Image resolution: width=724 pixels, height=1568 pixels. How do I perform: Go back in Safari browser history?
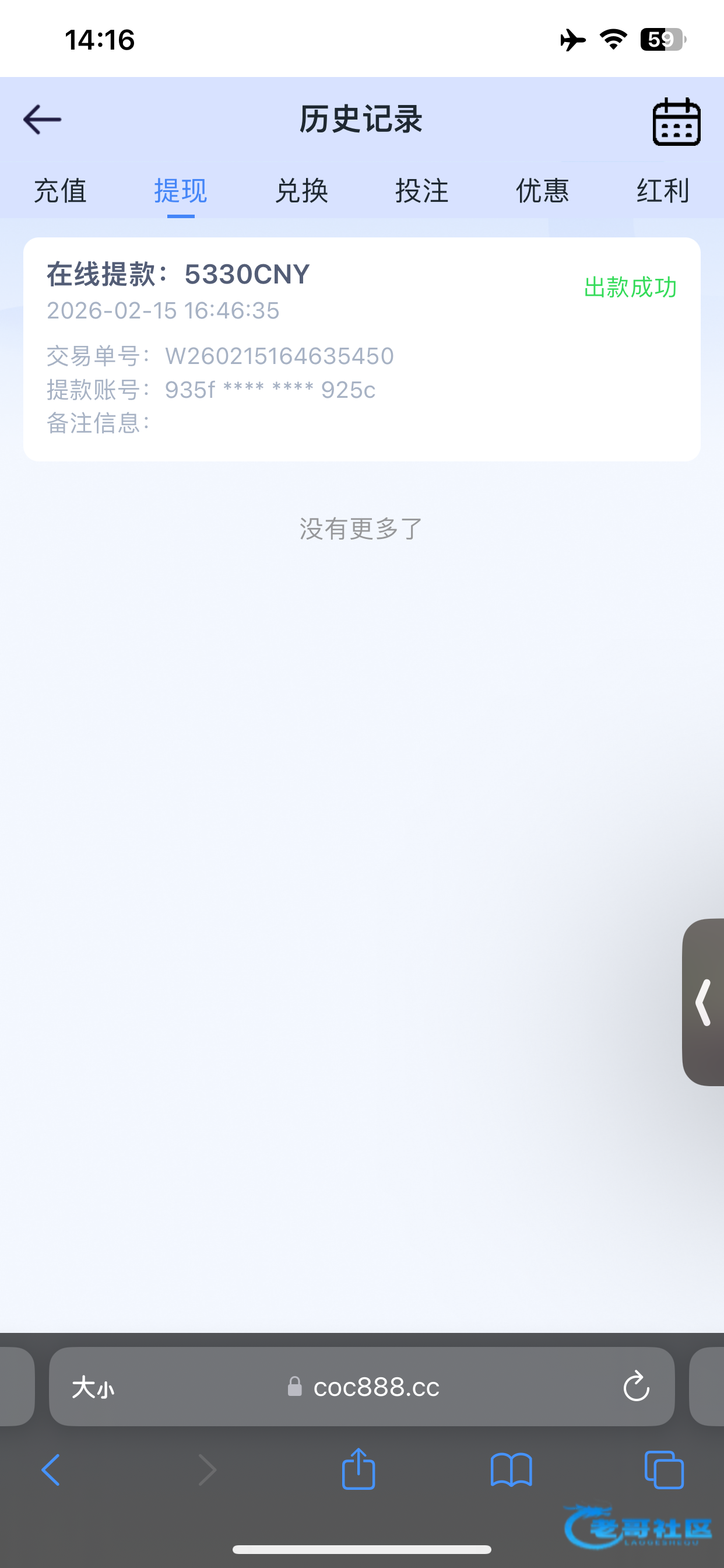[x=51, y=1470]
